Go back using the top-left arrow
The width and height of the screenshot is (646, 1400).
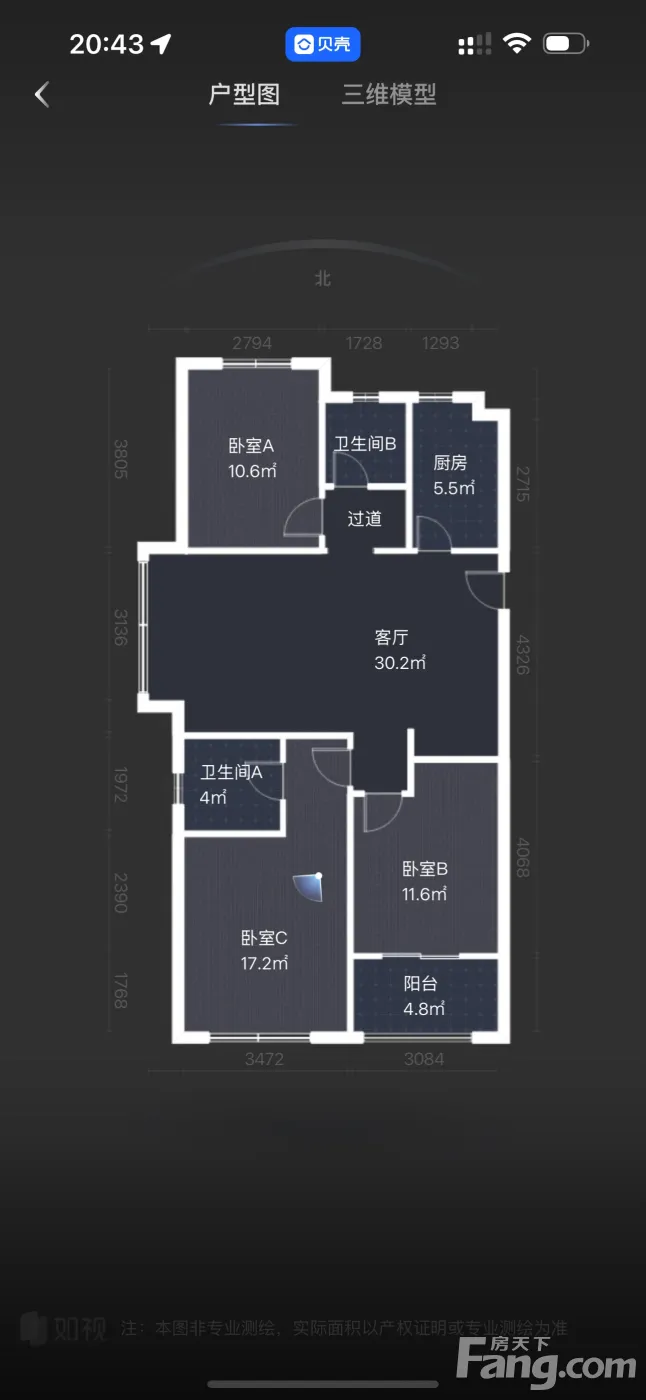(x=42, y=95)
